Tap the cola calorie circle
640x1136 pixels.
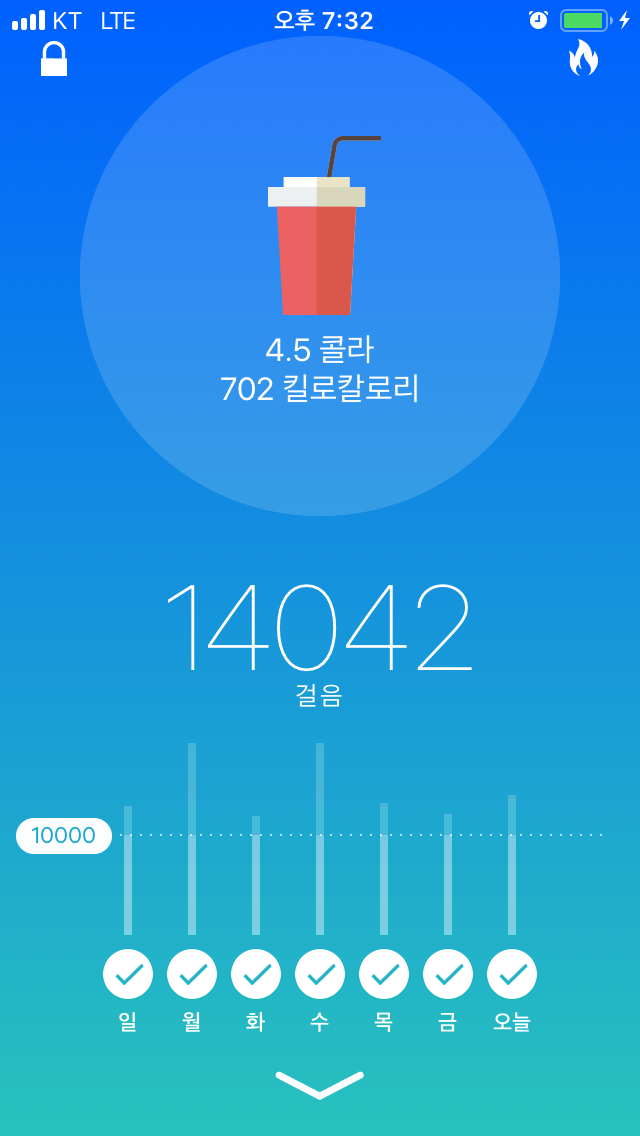[x=320, y=276]
